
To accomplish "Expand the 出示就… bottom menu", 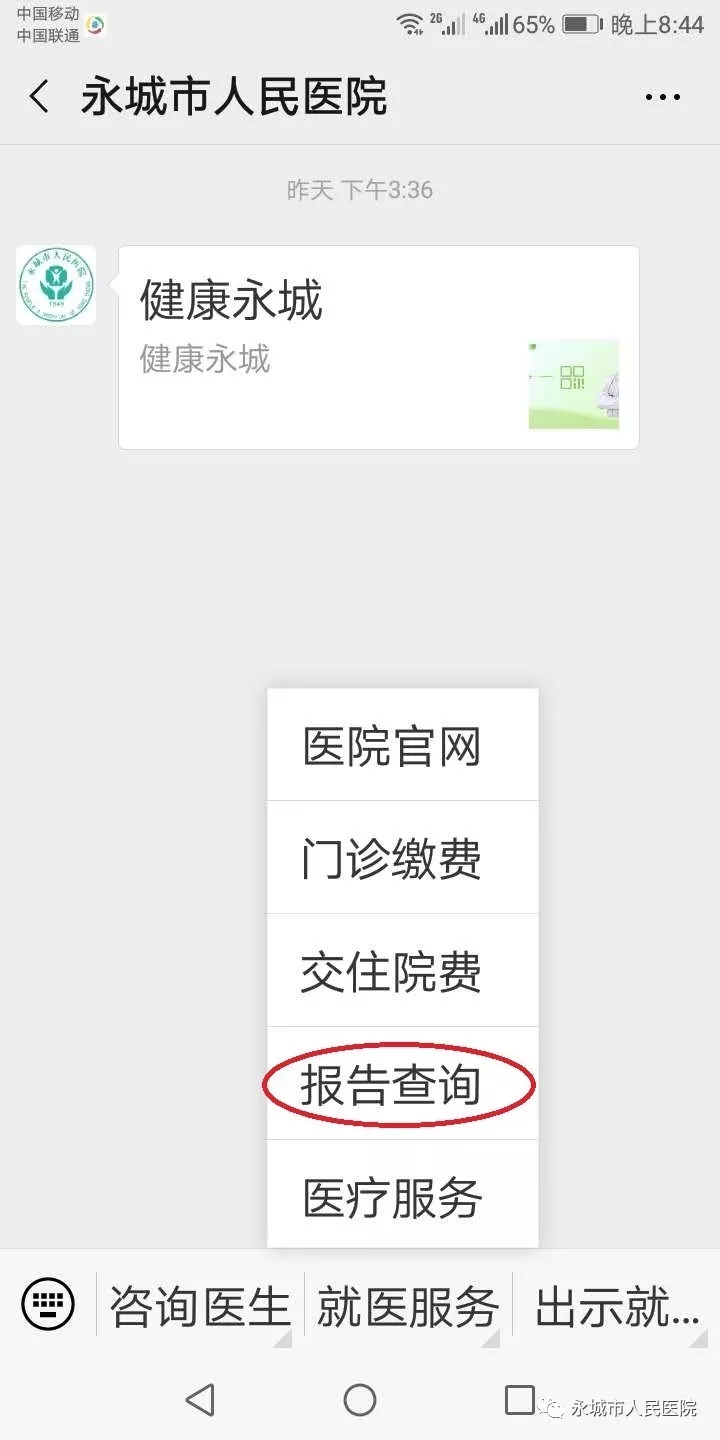I will 617,1306.
